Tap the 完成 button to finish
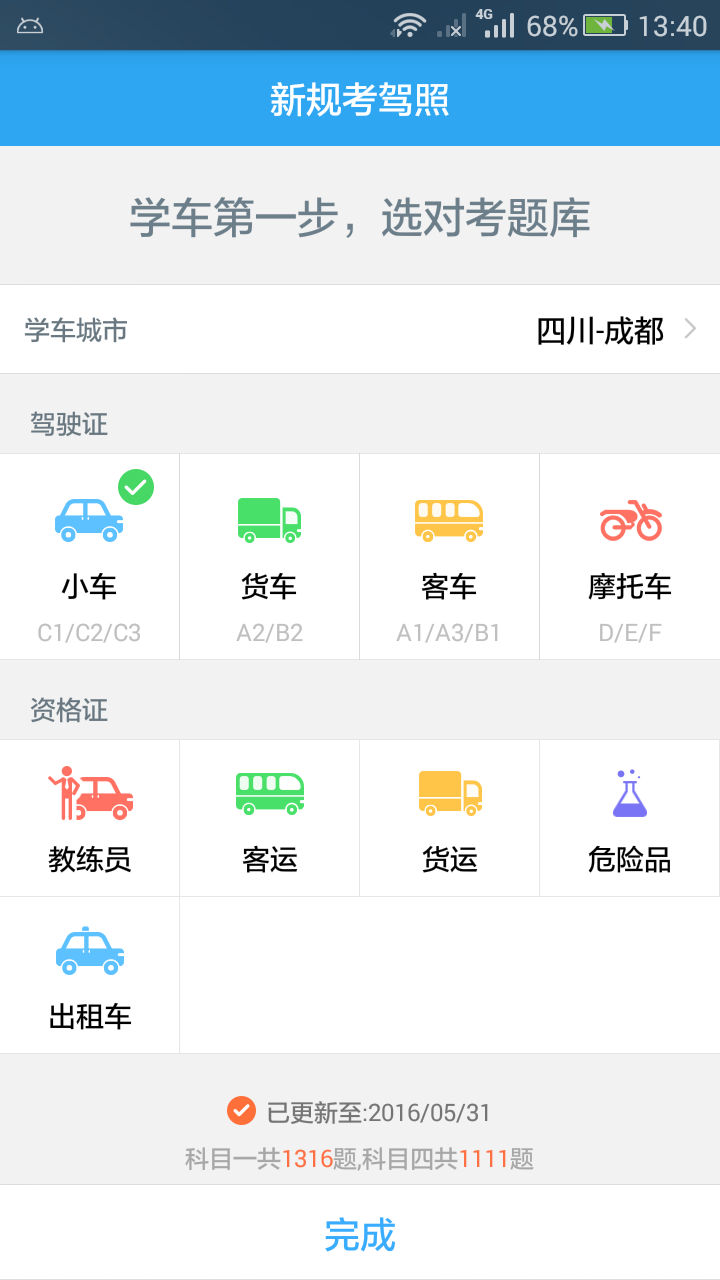Viewport: 720px width, 1280px height. pyautogui.click(x=360, y=1234)
